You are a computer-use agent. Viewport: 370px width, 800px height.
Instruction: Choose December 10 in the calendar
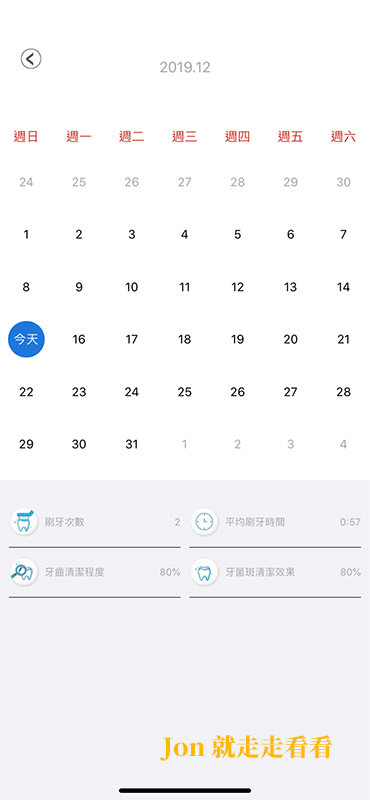[x=132, y=287]
